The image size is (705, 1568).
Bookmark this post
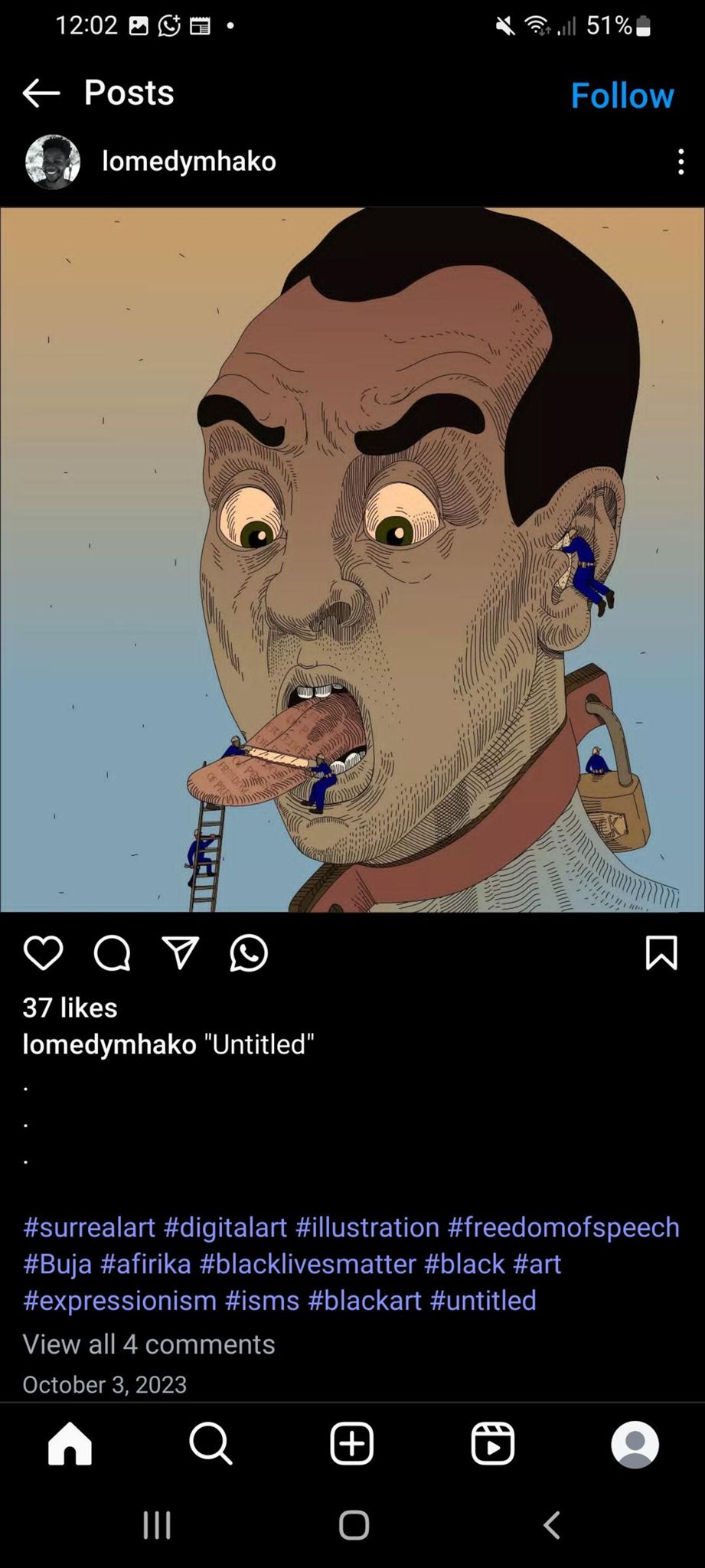(661, 953)
